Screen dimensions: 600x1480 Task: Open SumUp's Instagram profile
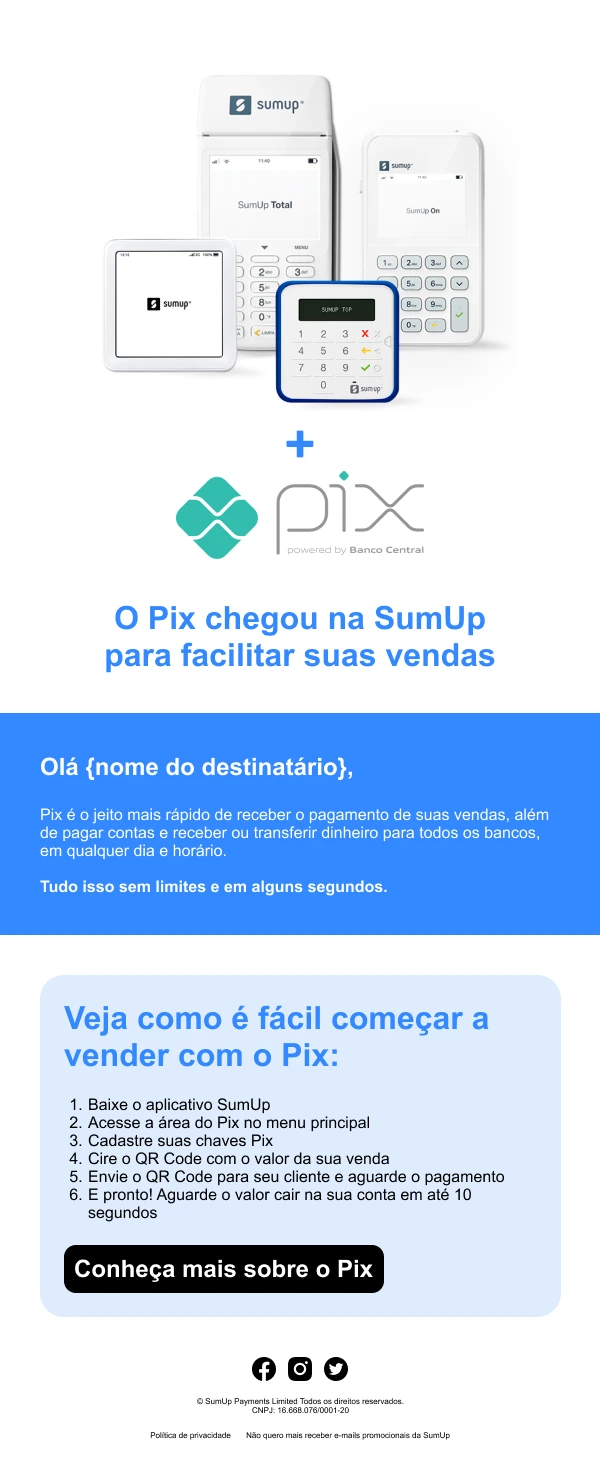[300, 1369]
